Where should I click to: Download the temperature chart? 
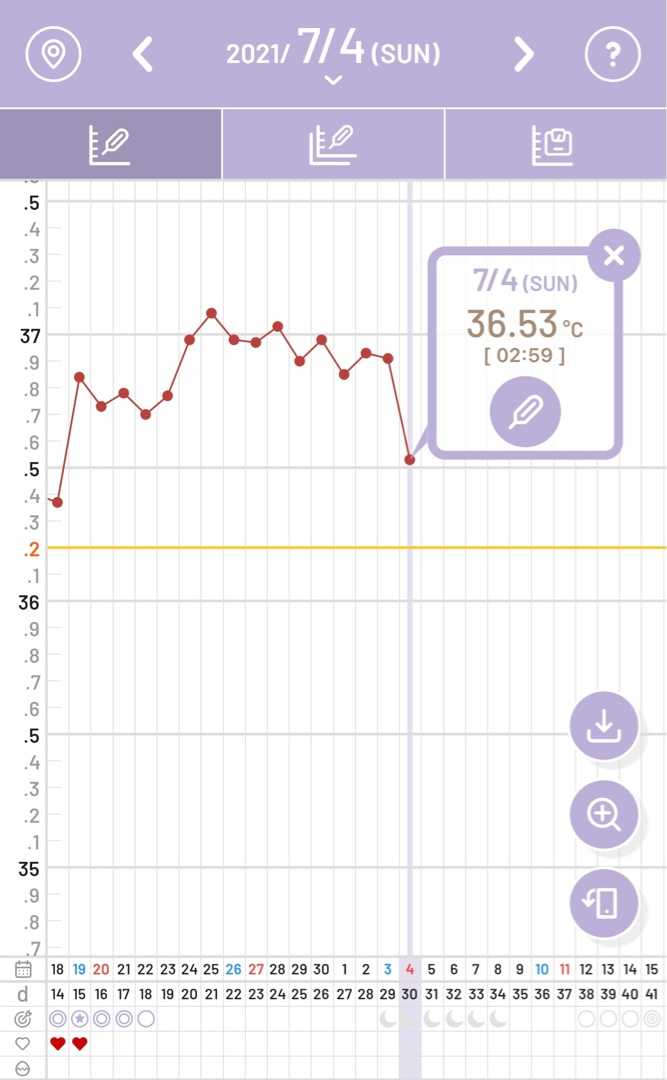[x=603, y=726]
